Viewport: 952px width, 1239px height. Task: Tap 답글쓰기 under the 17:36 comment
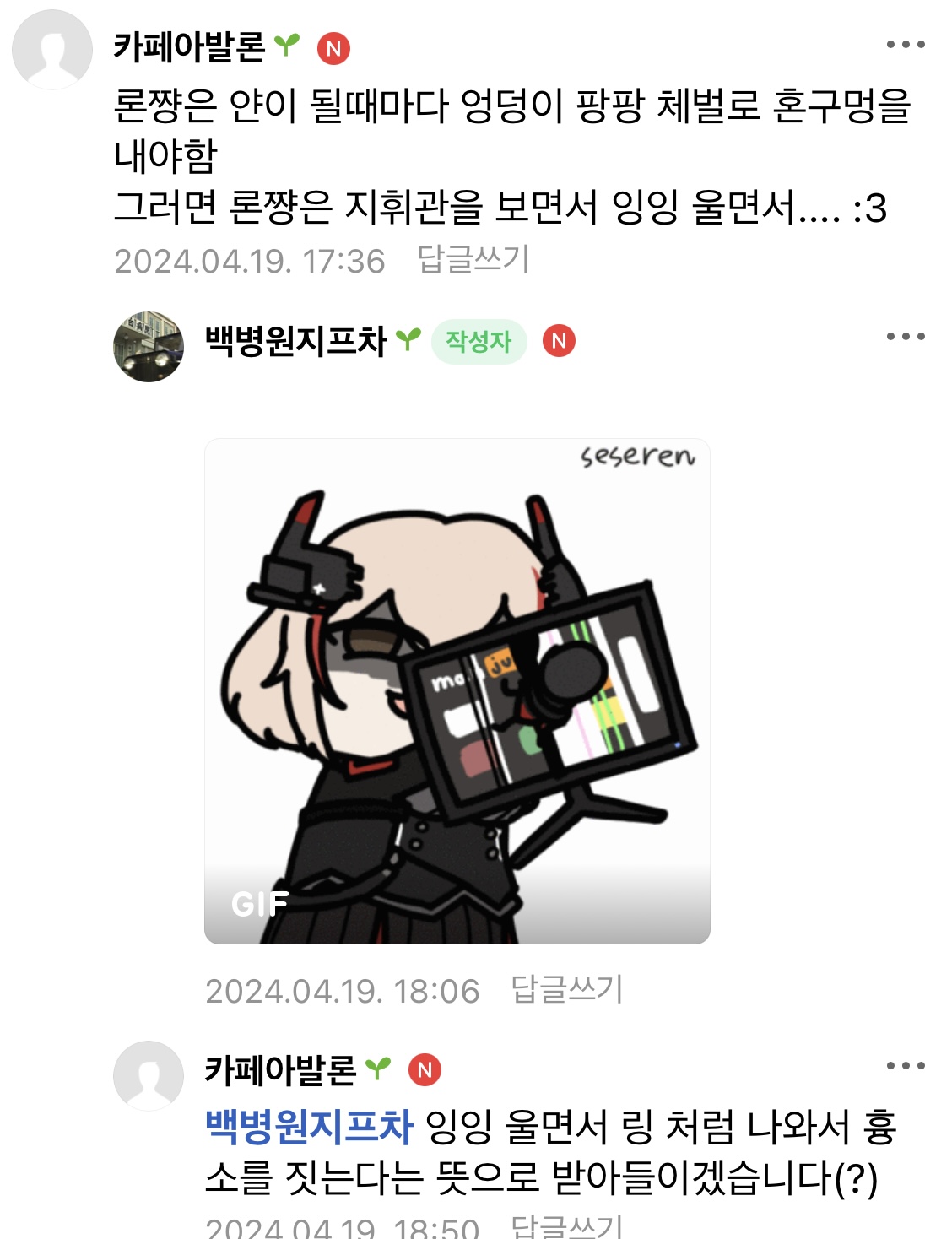[473, 260]
